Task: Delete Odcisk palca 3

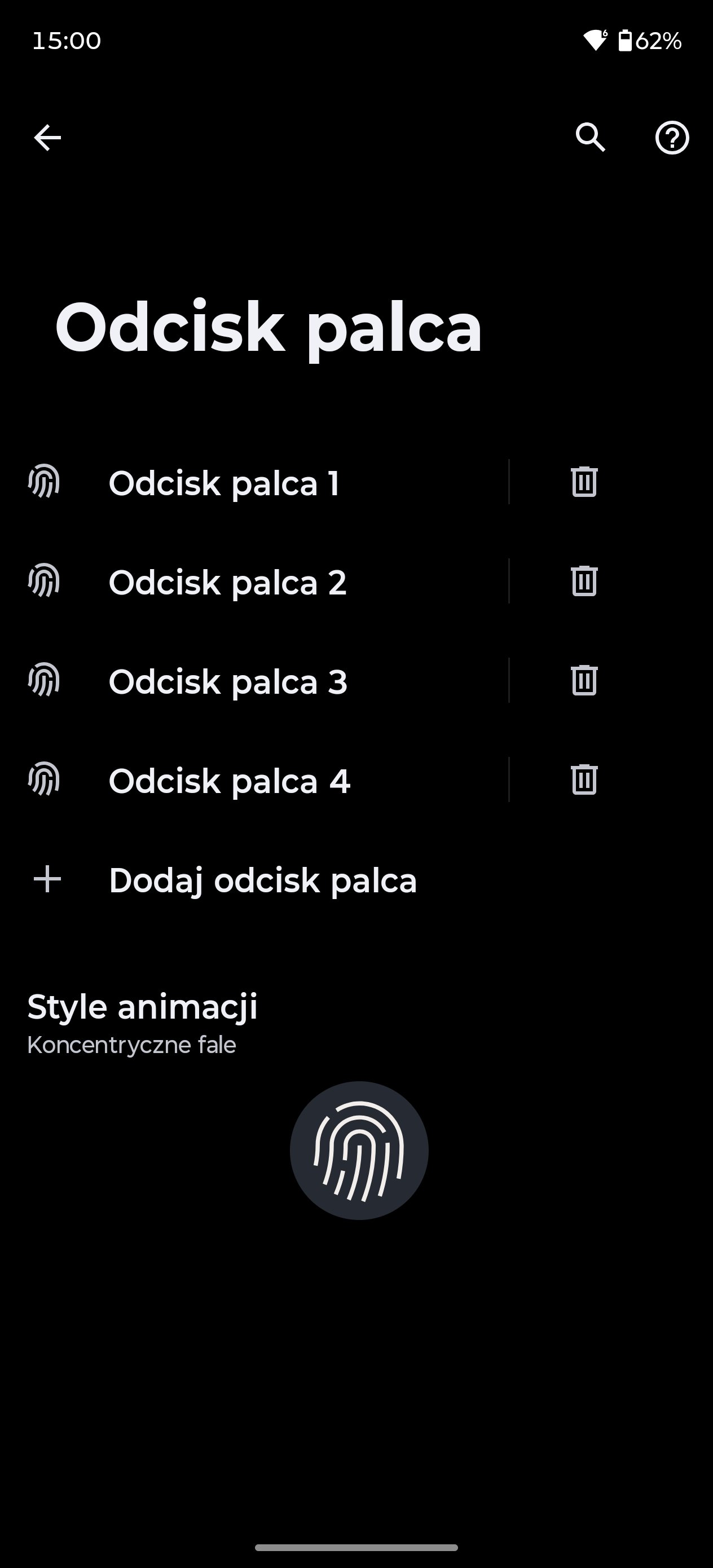Action: point(584,681)
